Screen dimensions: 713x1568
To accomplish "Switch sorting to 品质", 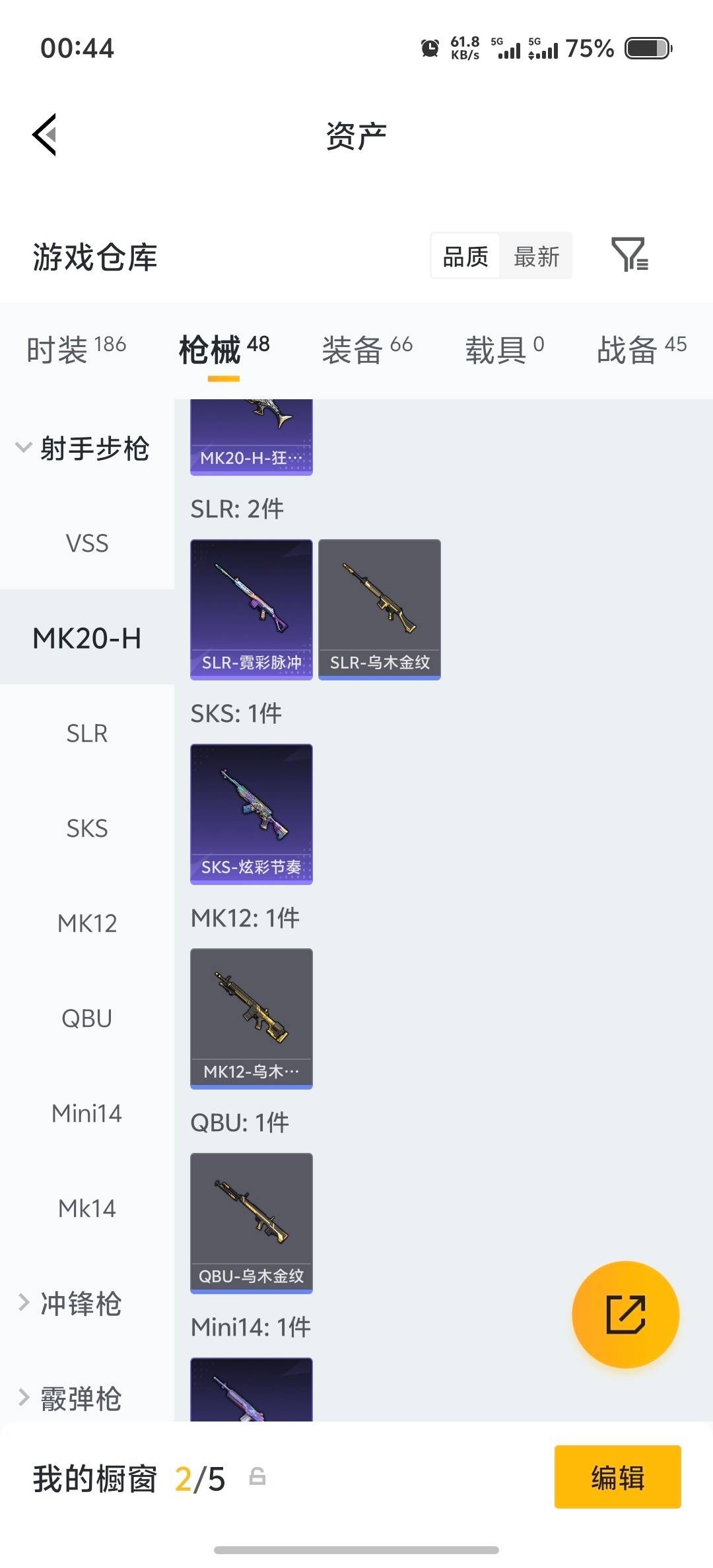I will pos(464,256).
